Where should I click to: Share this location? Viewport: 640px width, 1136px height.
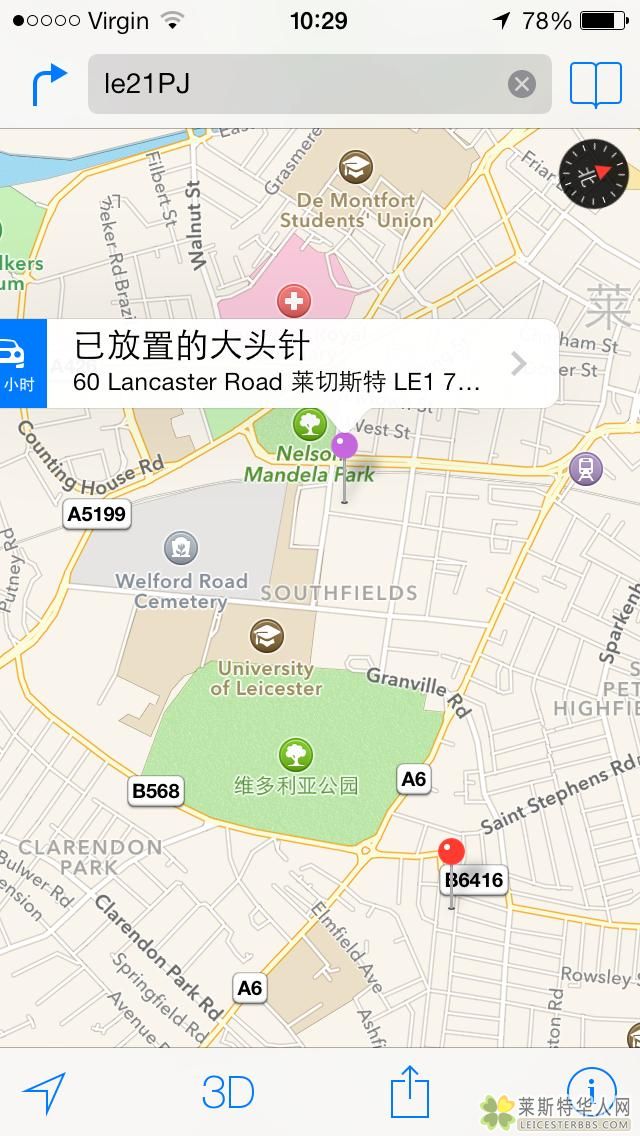[x=409, y=1090]
